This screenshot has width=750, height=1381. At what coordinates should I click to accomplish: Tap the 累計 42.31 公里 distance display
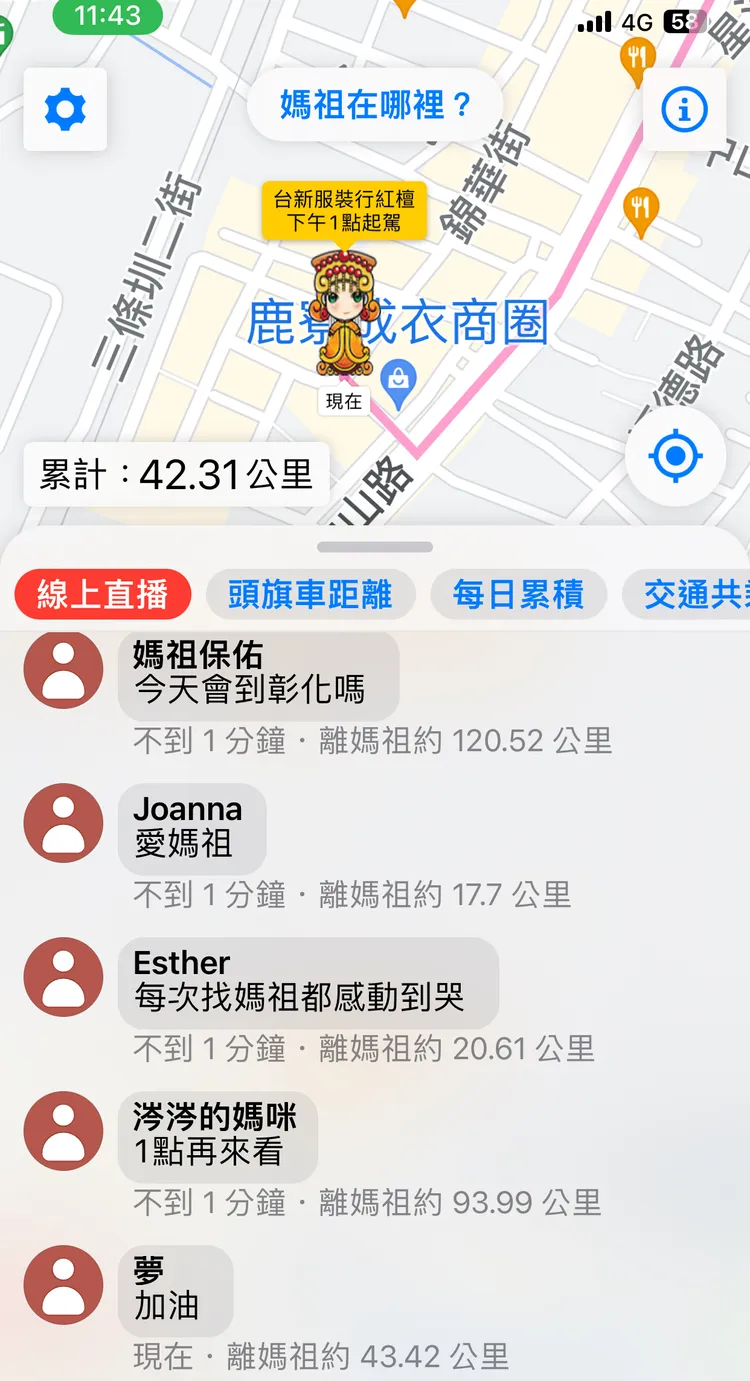(x=174, y=474)
